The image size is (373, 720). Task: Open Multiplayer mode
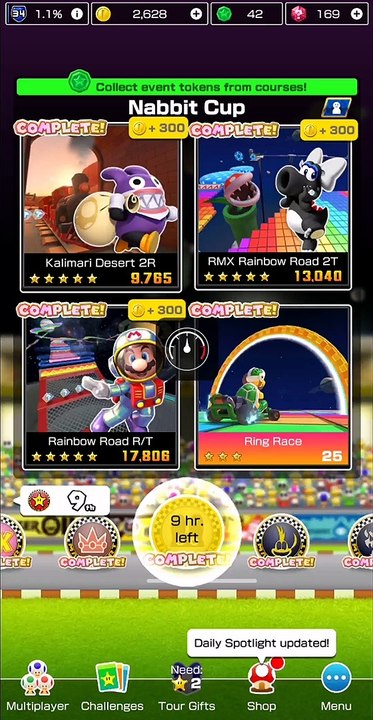37,686
